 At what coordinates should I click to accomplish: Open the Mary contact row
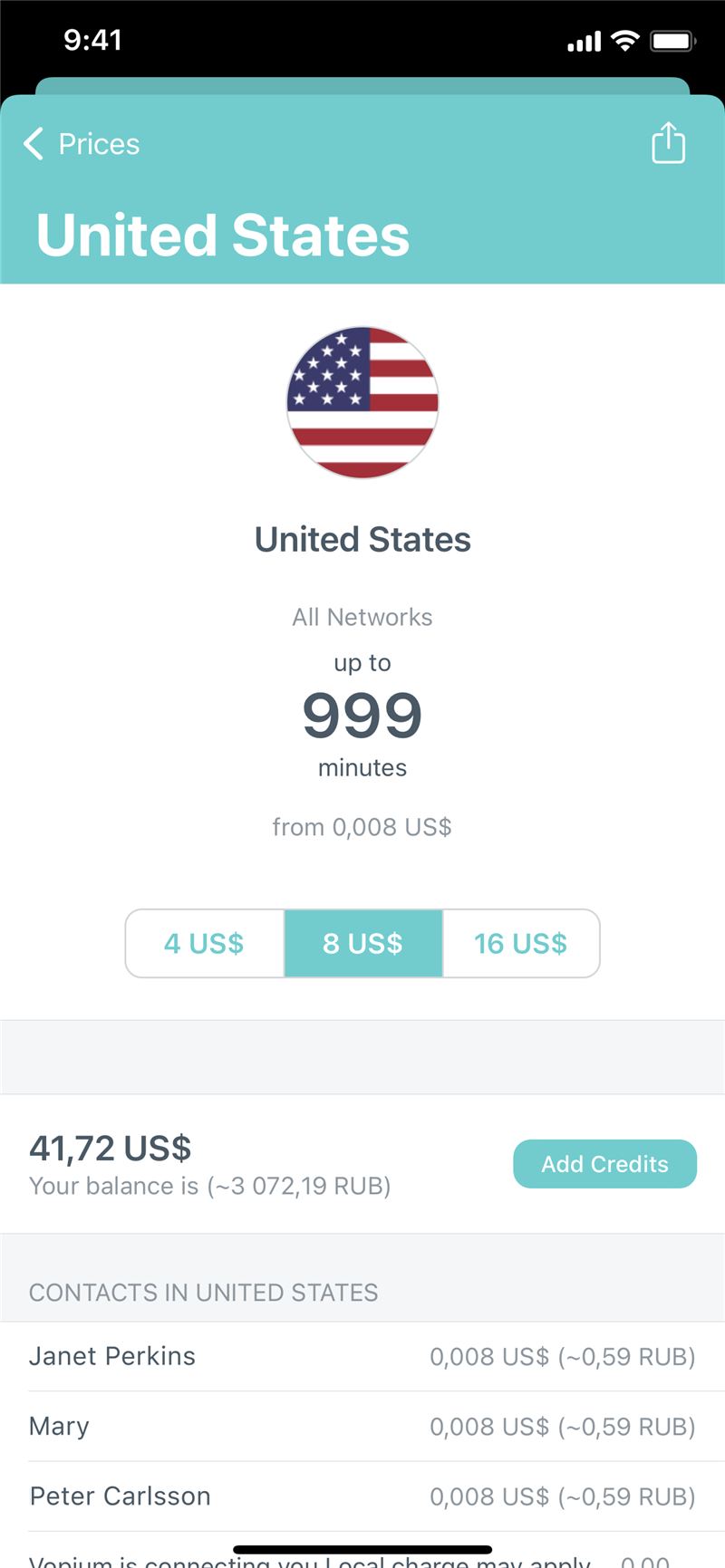(x=362, y=1426)
